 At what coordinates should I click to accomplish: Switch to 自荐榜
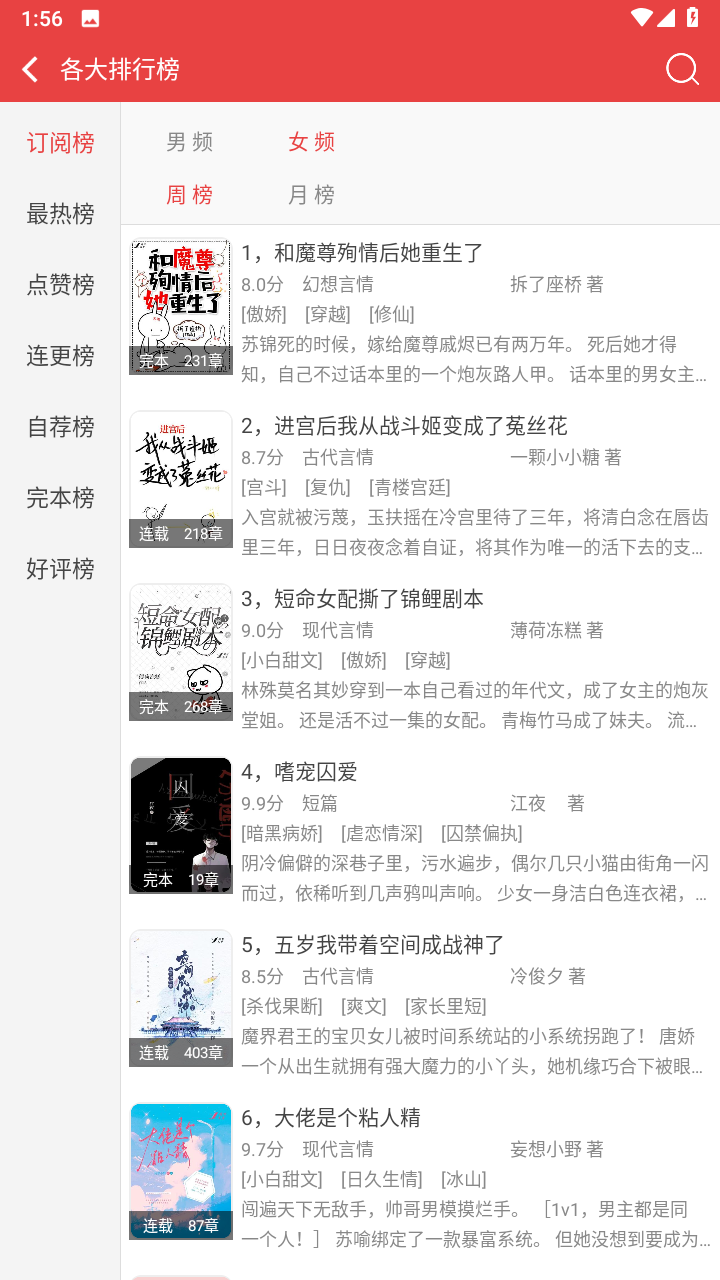pyautogui.click(x=60, y=427)
